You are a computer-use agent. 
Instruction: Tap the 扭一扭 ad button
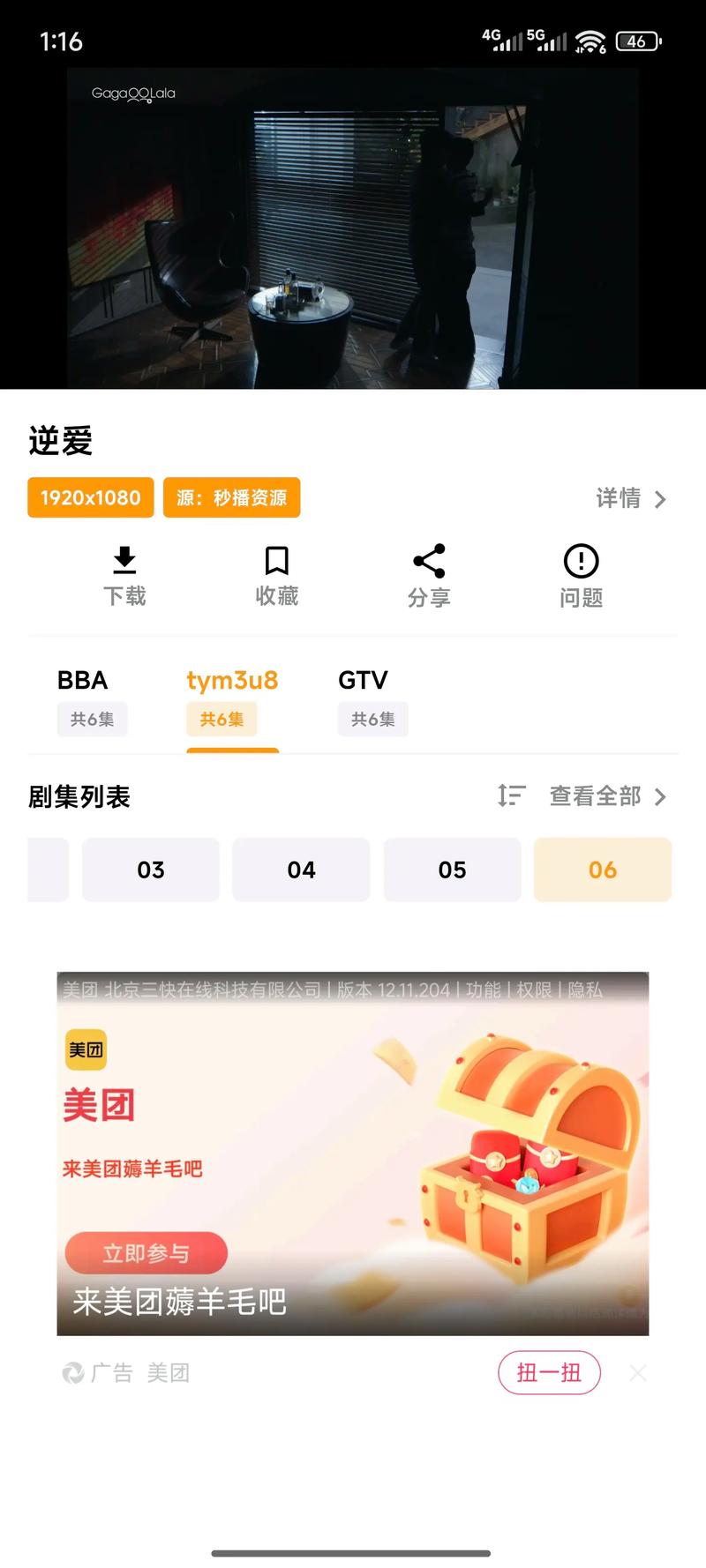tap(549, 1372)
